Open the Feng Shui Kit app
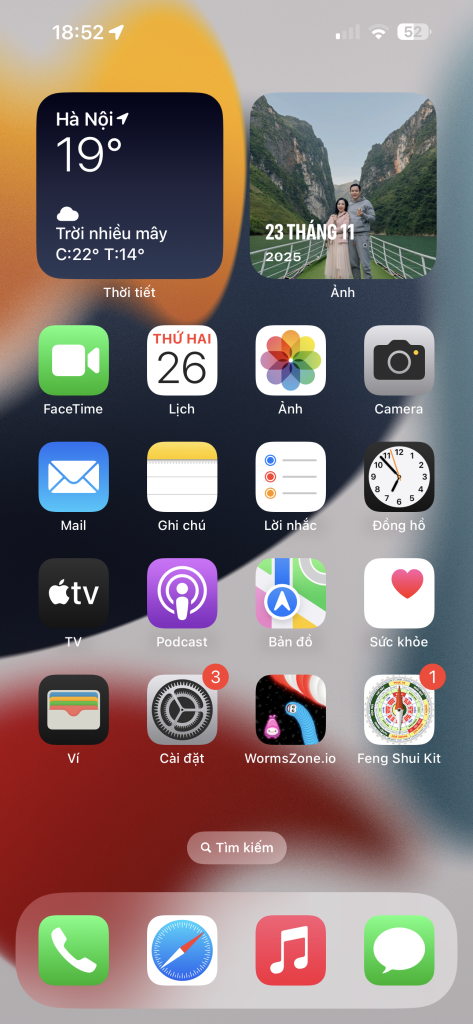Screen dimensions: 473x1024 tap(399, 710)
